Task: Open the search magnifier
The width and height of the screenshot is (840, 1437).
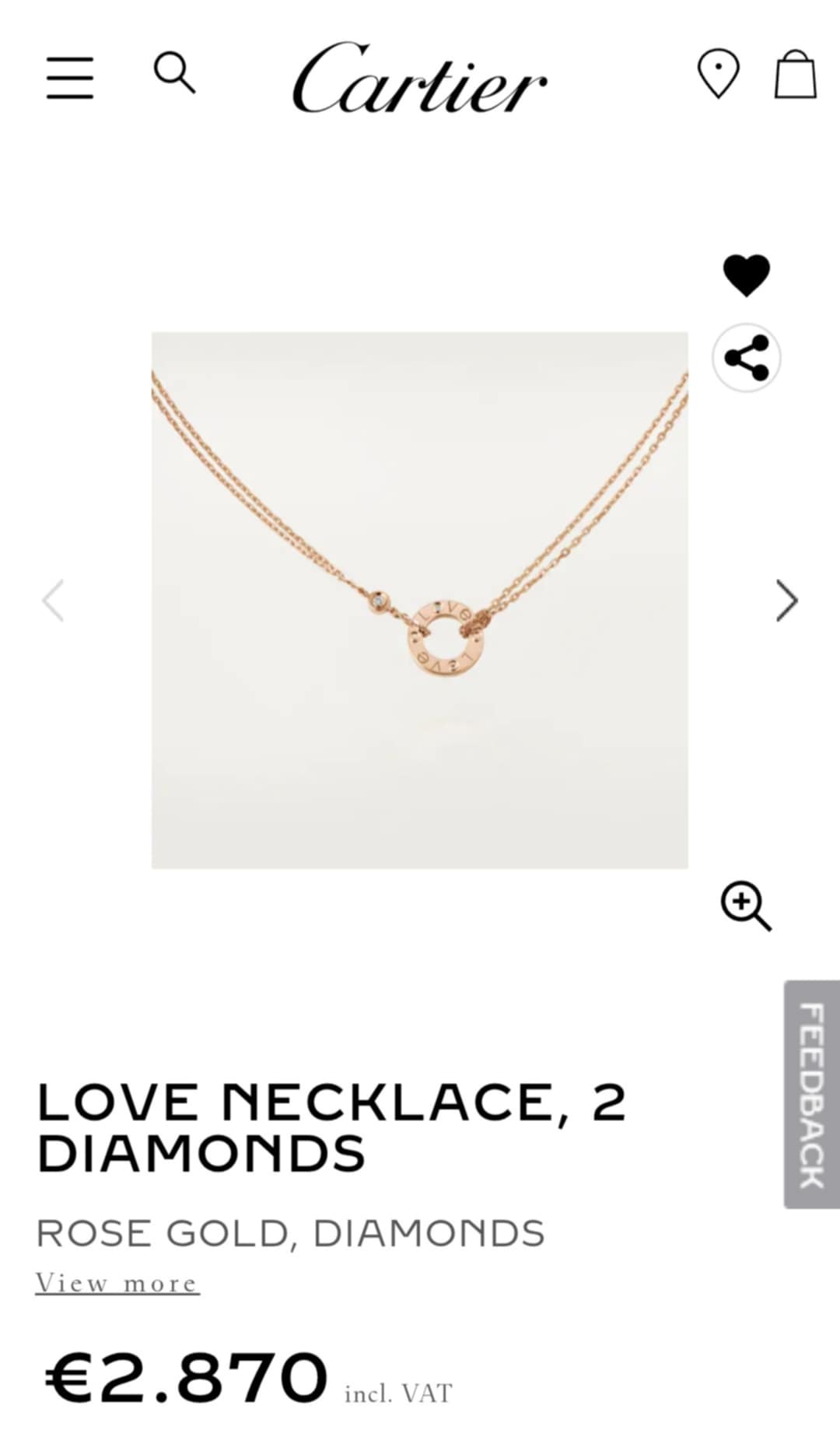Action: 174,73
